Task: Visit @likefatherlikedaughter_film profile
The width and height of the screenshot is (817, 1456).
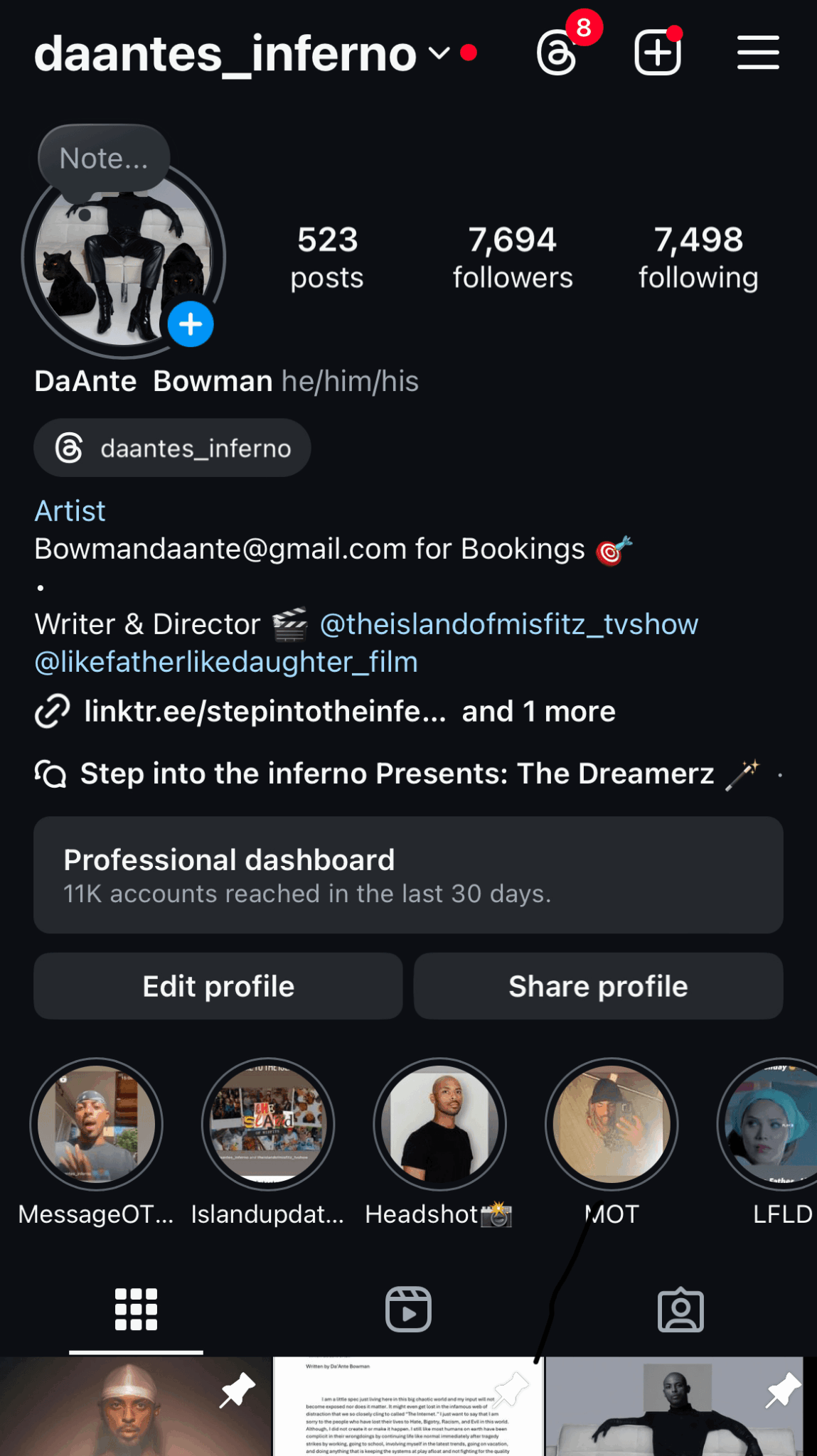Action: pos(226,662)
